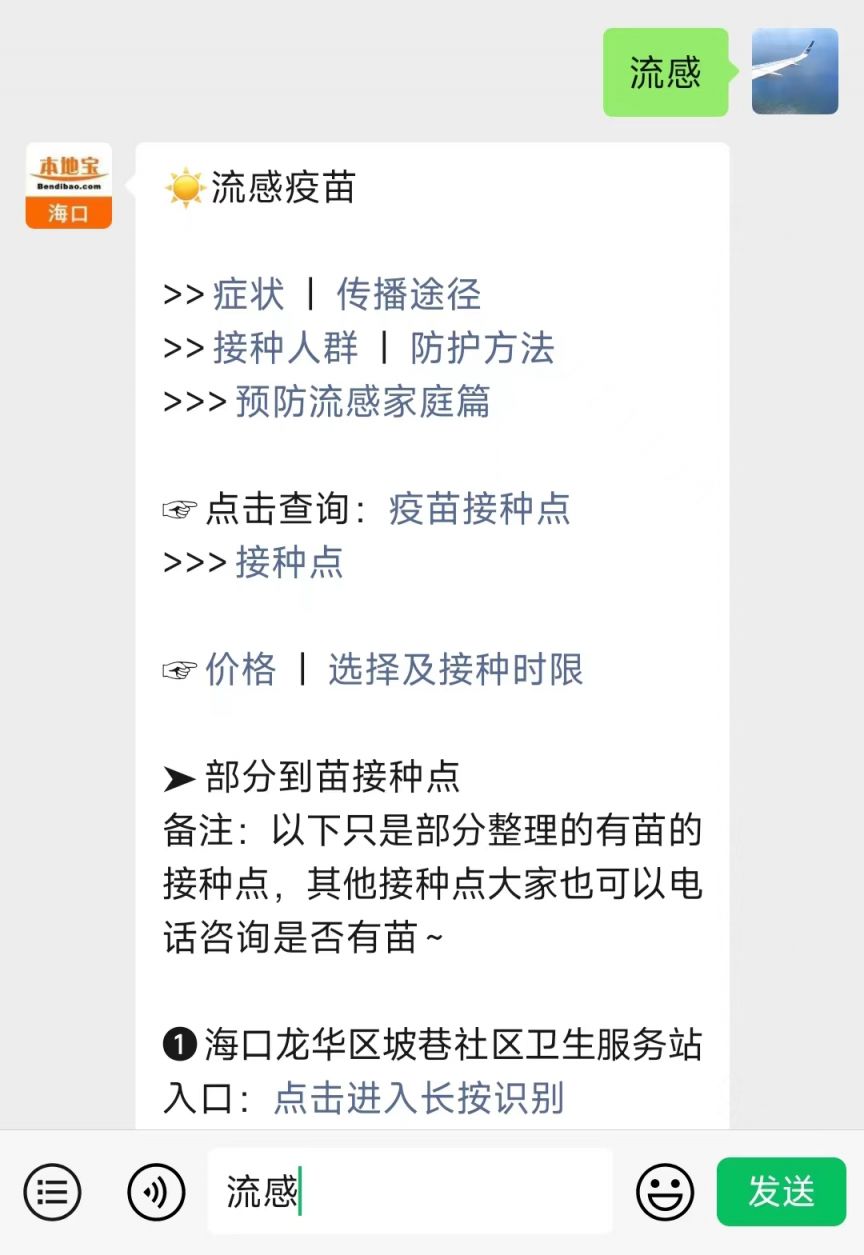Screen dimensions: 864x1255
Task: Open the 海口本地宝 account avatar
Action: click(x=69, y=186)
